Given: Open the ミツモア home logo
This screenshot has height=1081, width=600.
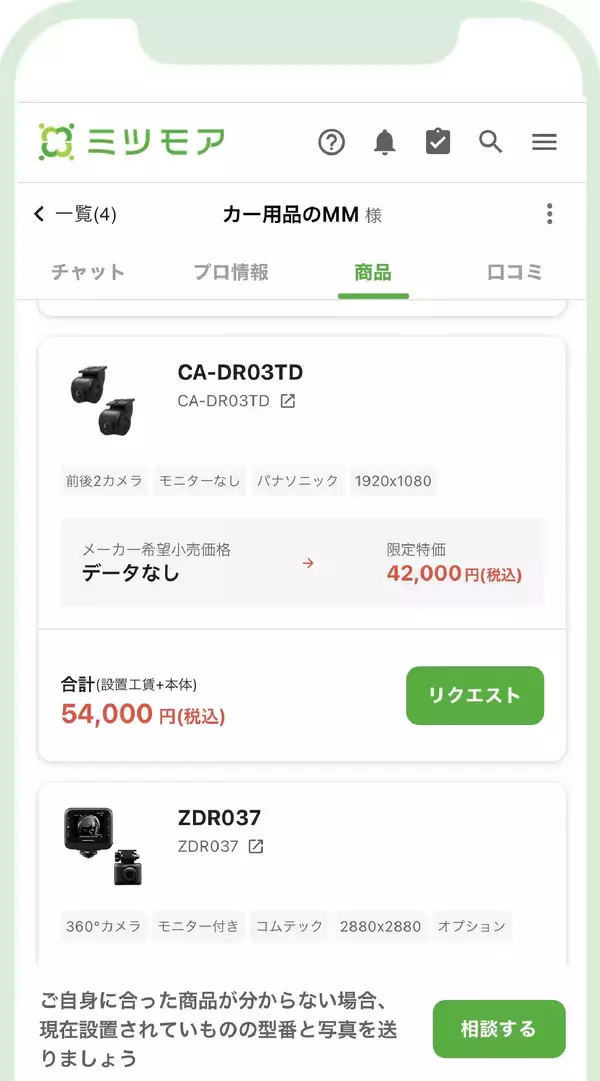Looking at the screenshot, I should [x=132, y=142].
